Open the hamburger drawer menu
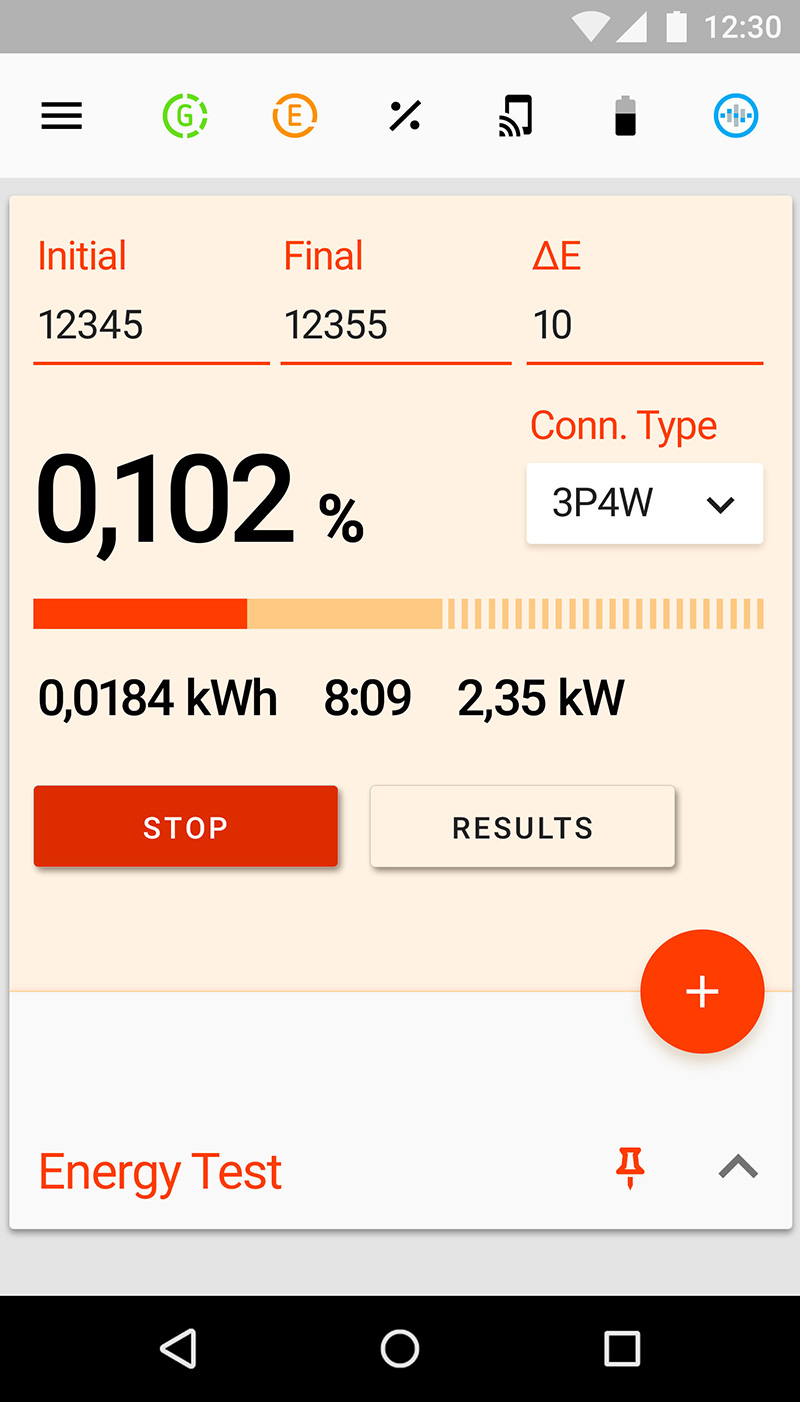The image size is (800, 1402). [61, 117]
